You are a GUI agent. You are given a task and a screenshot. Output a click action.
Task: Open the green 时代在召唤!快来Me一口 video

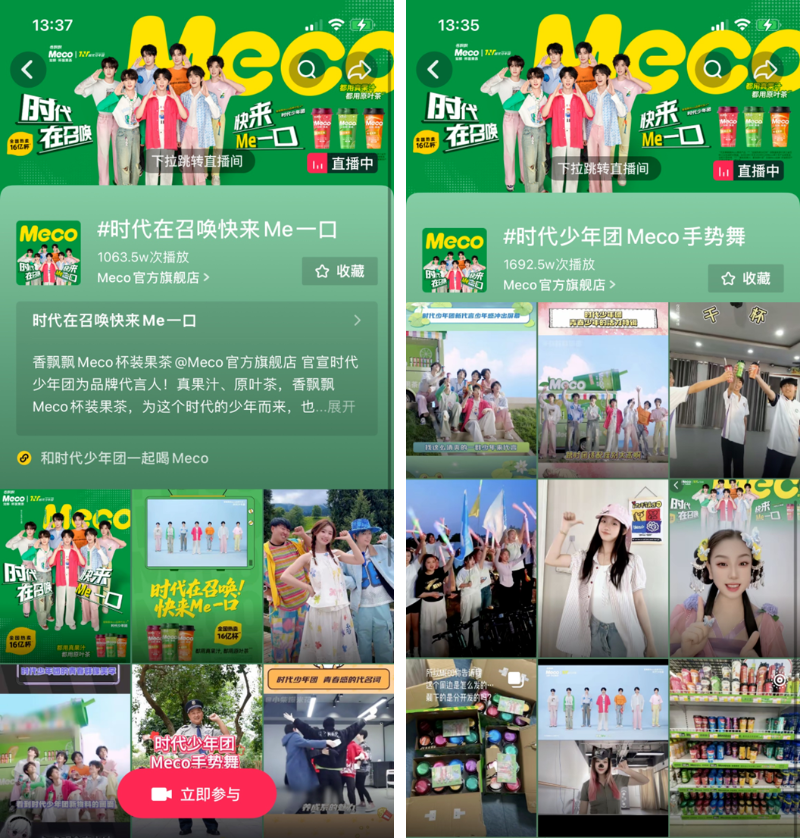[196, 575]
